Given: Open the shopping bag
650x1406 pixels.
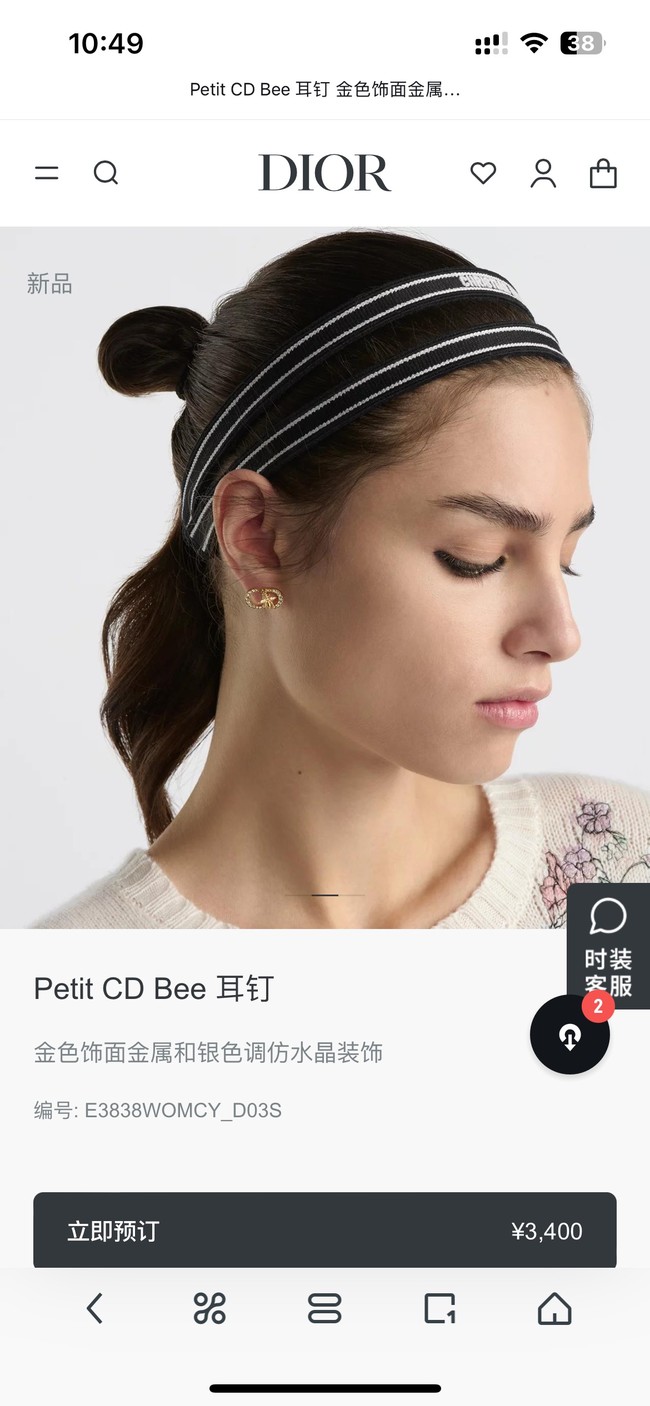Looking at the screenshot, I should pos(603,173).
